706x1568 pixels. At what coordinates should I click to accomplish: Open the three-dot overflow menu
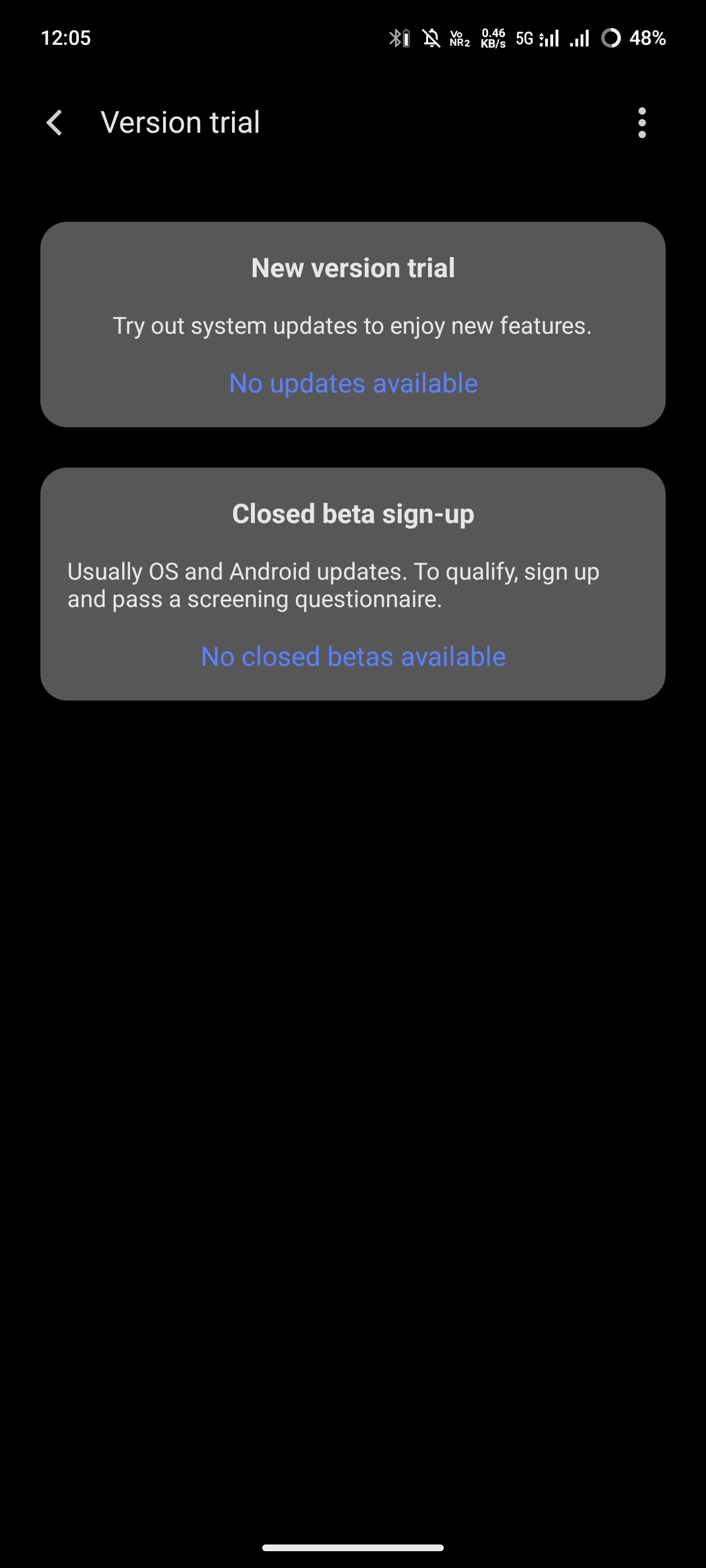(x=642, y=123)
